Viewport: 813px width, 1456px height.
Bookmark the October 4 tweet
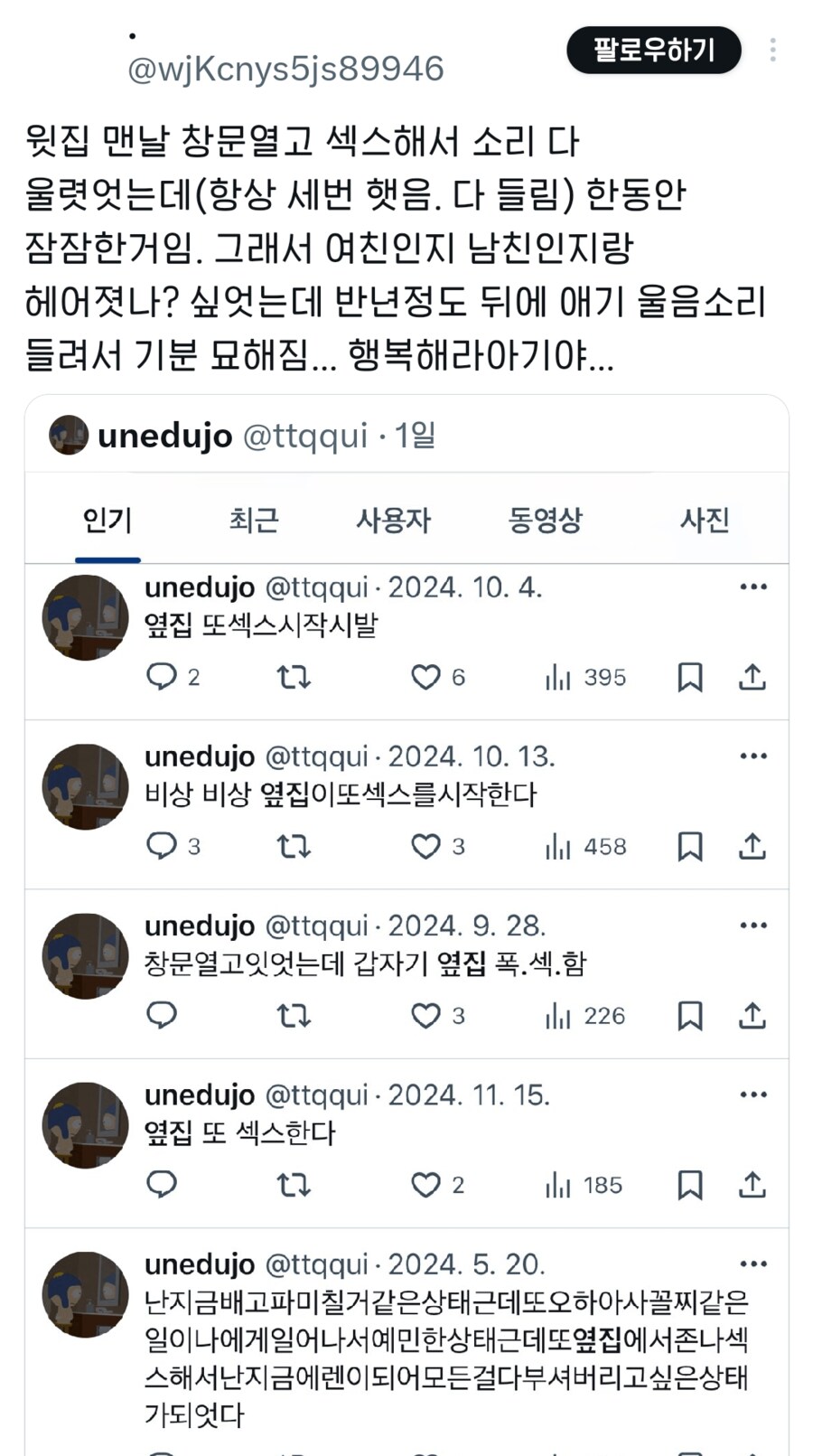click(691, 677)
